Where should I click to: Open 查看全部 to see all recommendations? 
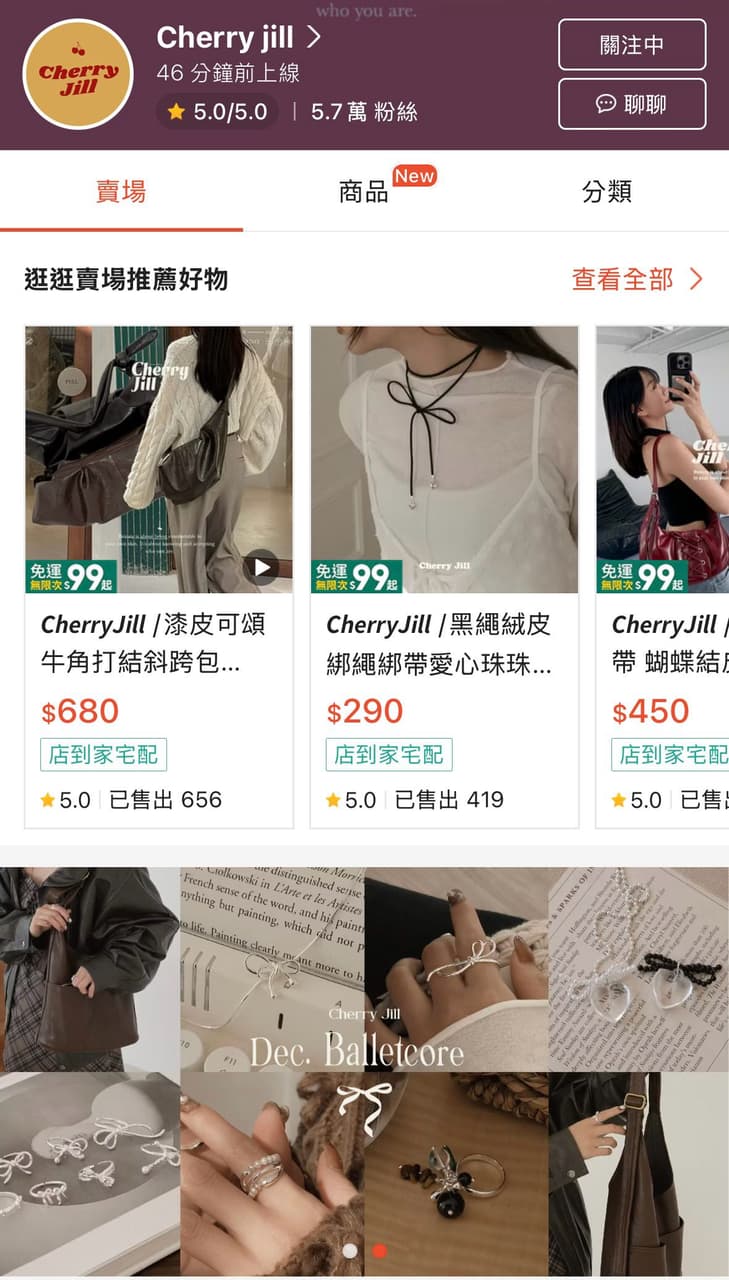click(x=637, y=279)
